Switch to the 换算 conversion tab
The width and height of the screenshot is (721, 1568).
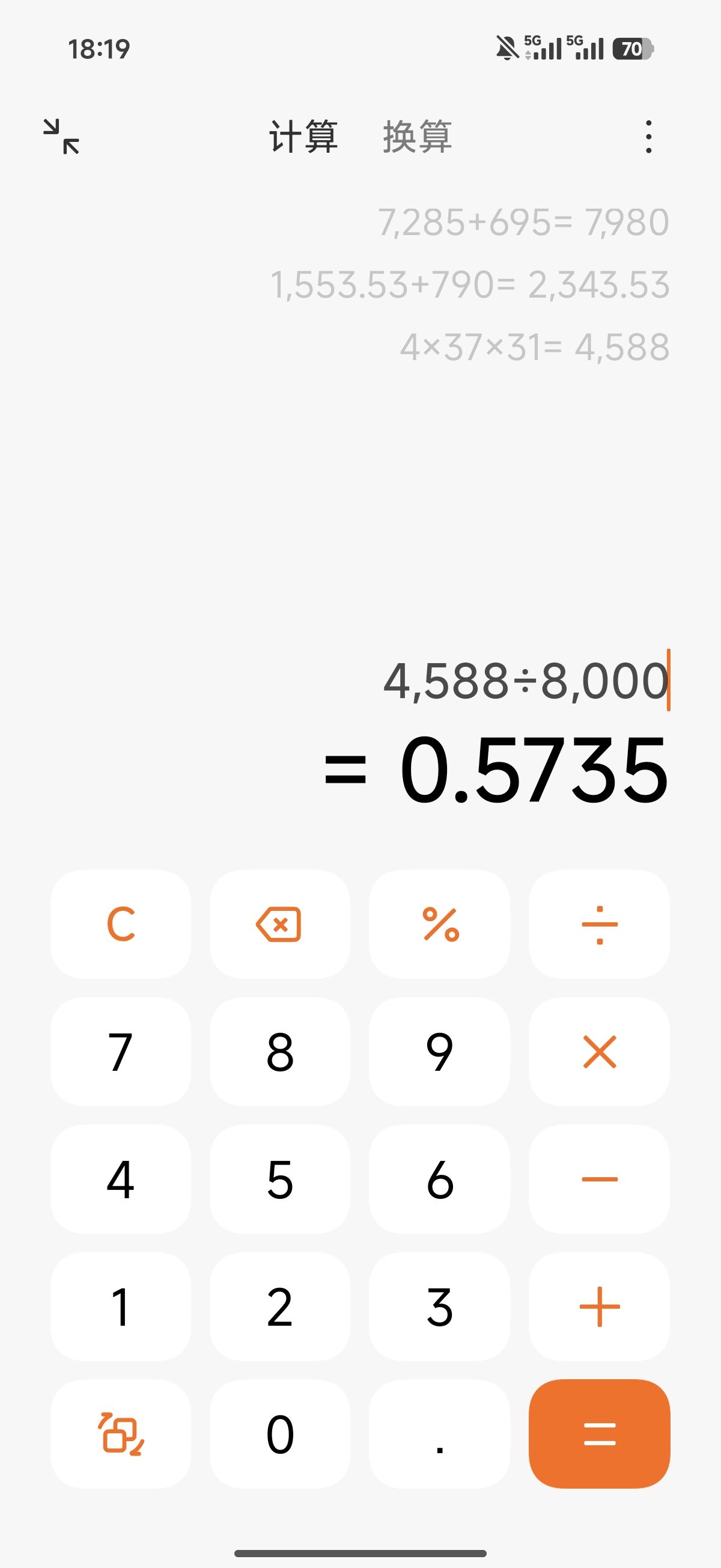417,136
